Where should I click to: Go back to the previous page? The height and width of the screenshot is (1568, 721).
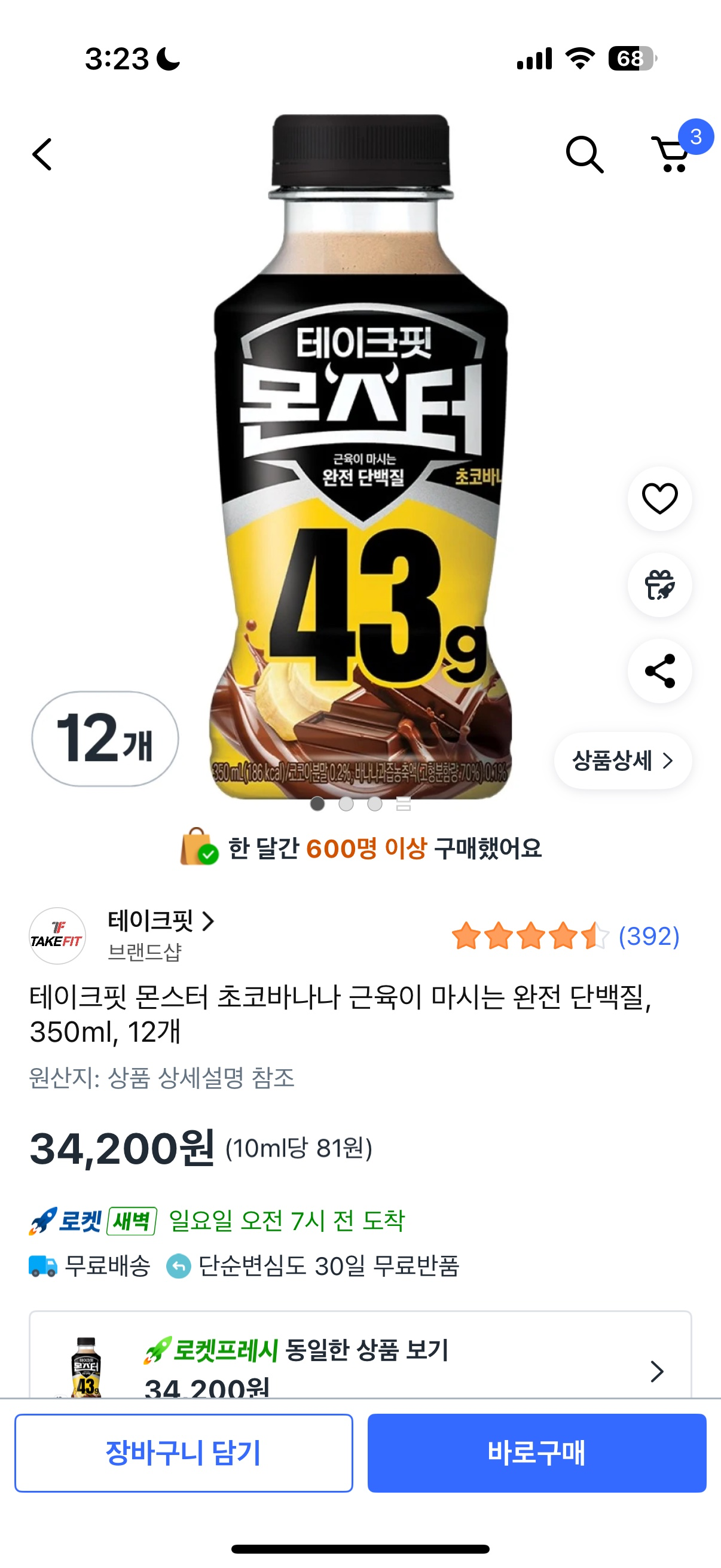42,154
